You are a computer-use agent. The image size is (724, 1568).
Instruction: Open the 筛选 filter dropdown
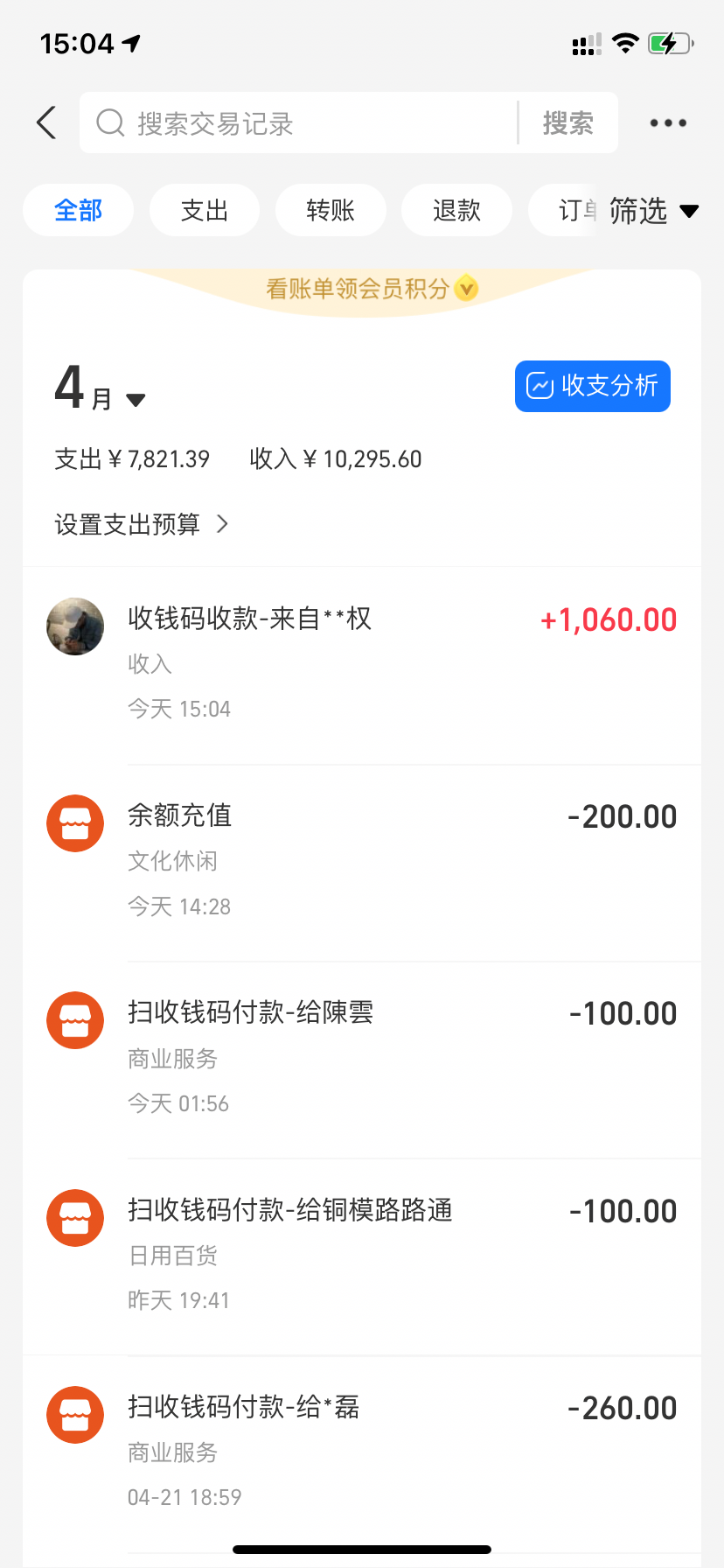point(653,211)
